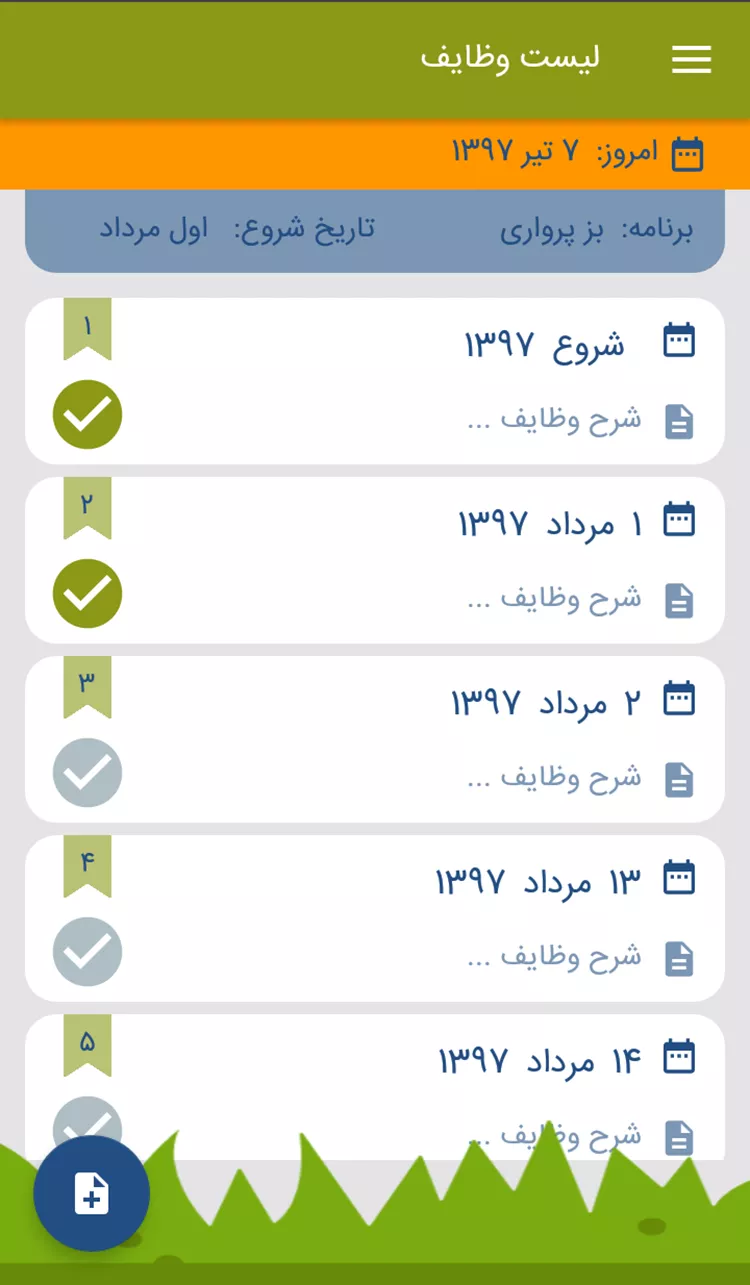Uncheck the completed mark on task 1 شروع ۱۳۹۷
This screenshot has height=1285, width=750.
click(88, 414)
